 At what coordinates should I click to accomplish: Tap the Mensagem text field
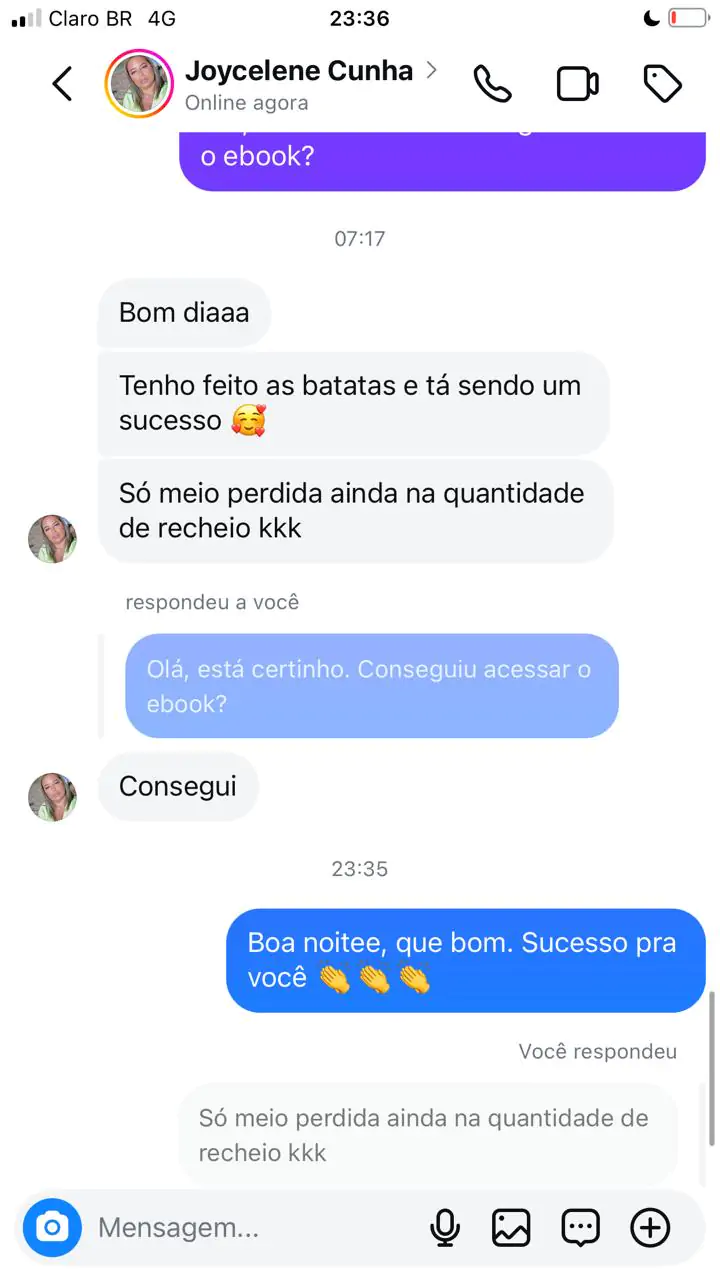250,1227
